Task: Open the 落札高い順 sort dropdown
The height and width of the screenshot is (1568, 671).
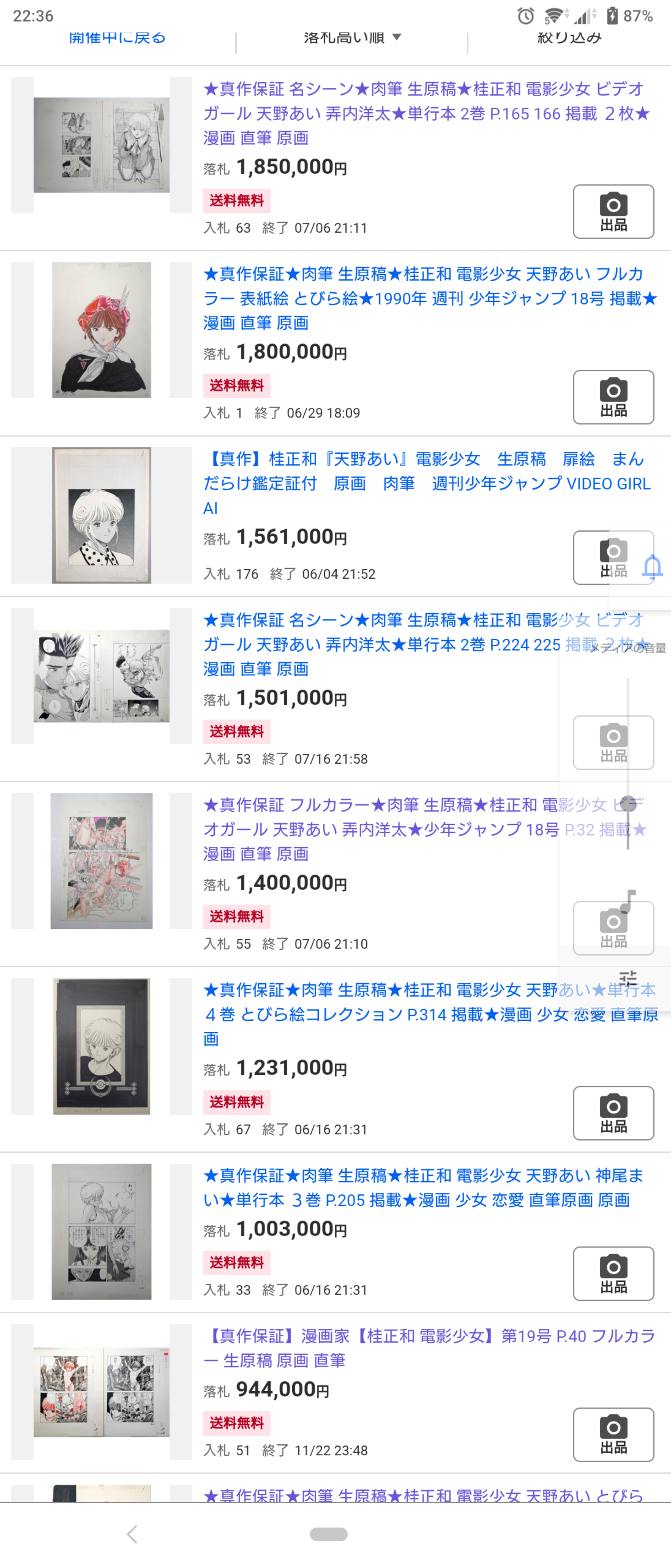Action: pos(352,38)
